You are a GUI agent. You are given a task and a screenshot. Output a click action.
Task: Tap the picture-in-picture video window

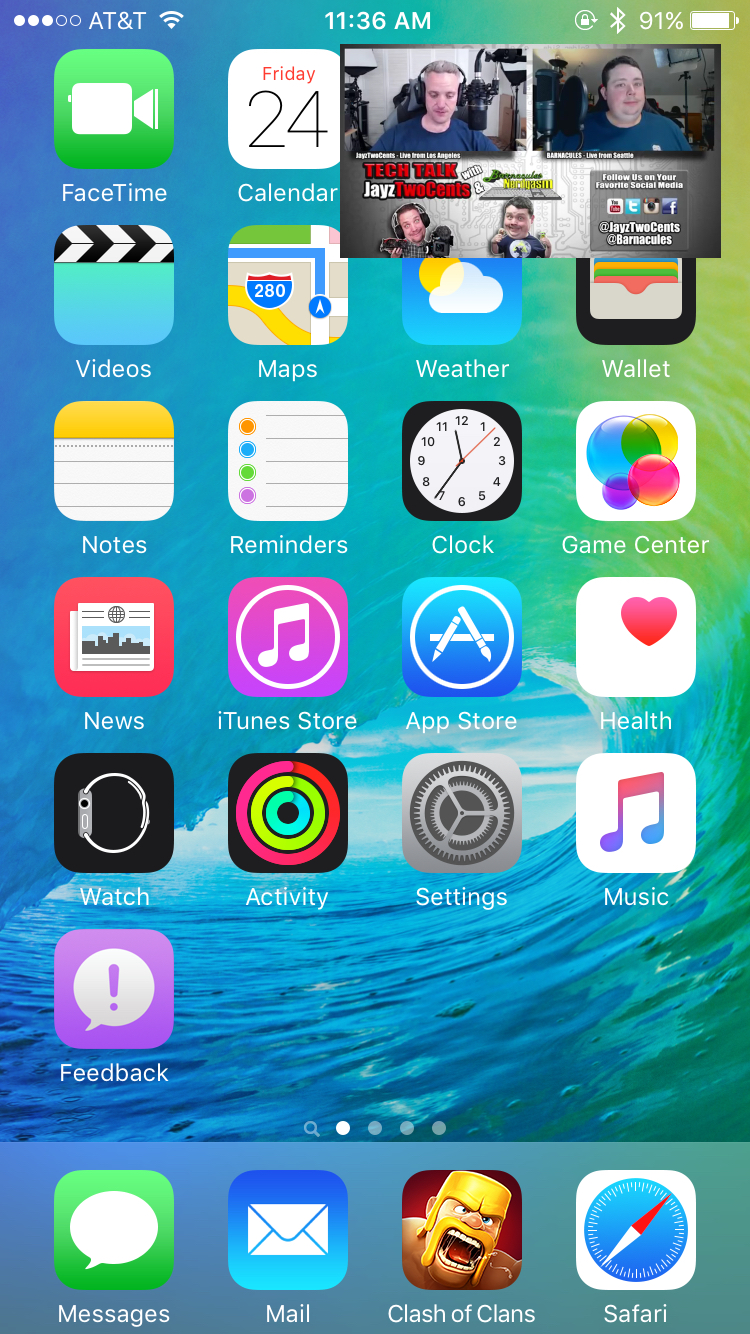pos(530,150)
